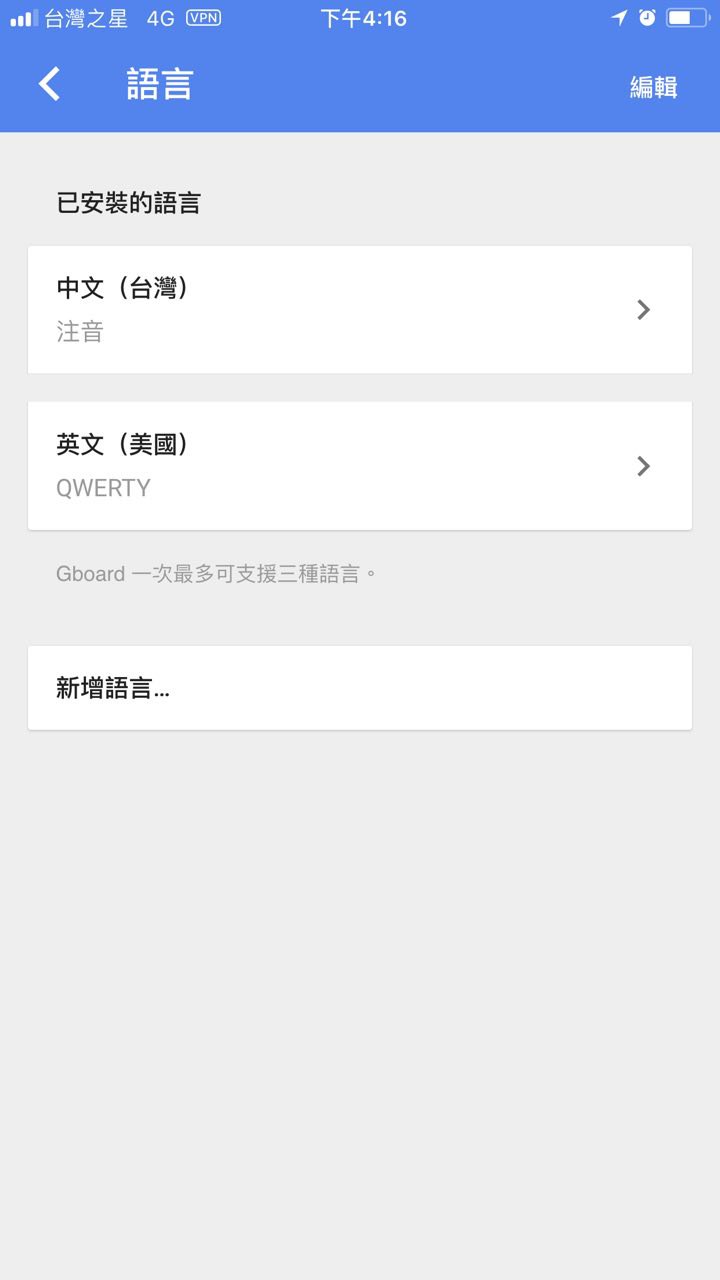720x1280 pixels.
Task: Open 中文（台灣）注音 language settings
Action: pyautogui.click(x=360, y=310)
